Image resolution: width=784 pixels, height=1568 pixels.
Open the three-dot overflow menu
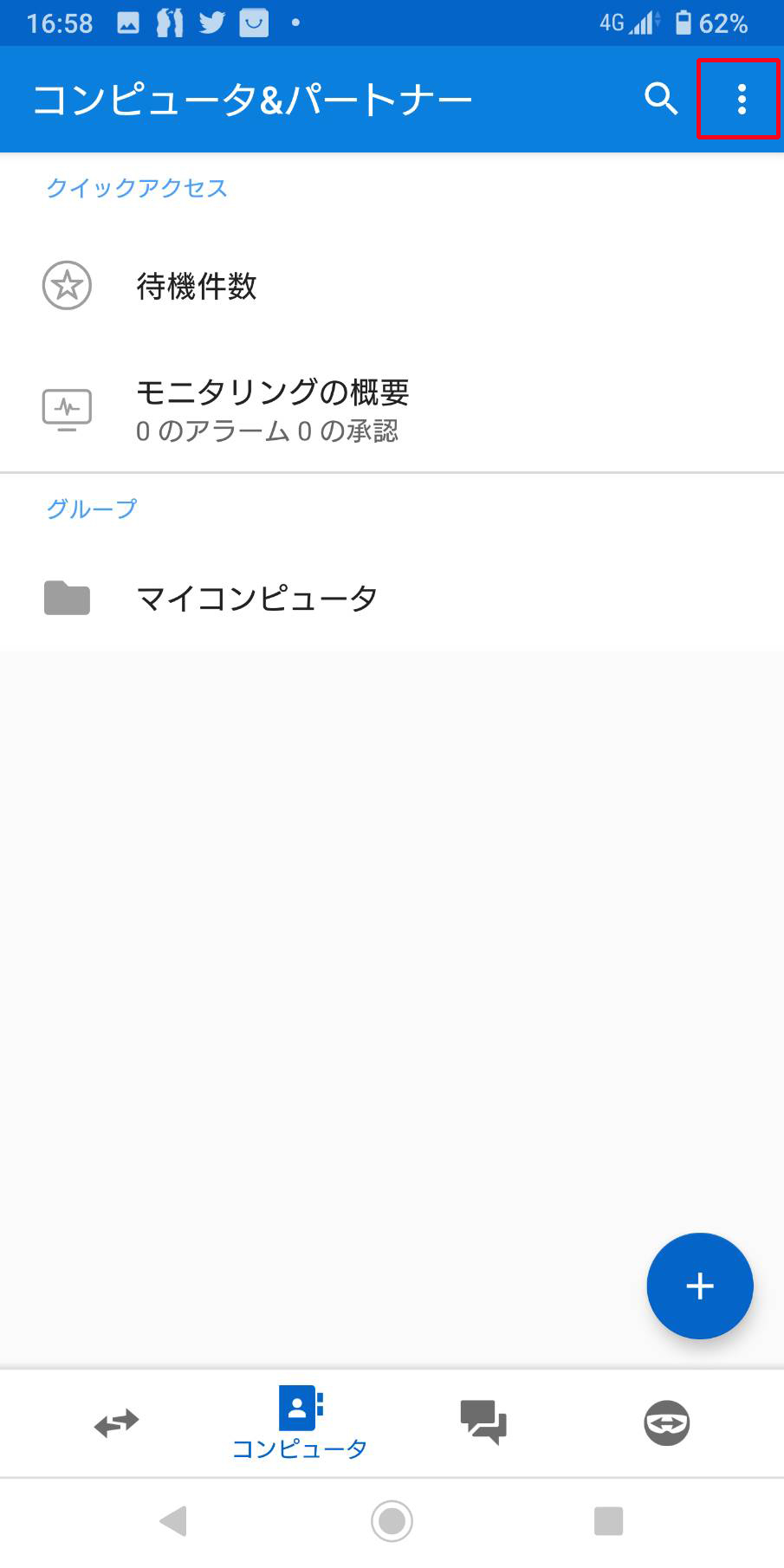pyautogui.click(x=741, y=99)
